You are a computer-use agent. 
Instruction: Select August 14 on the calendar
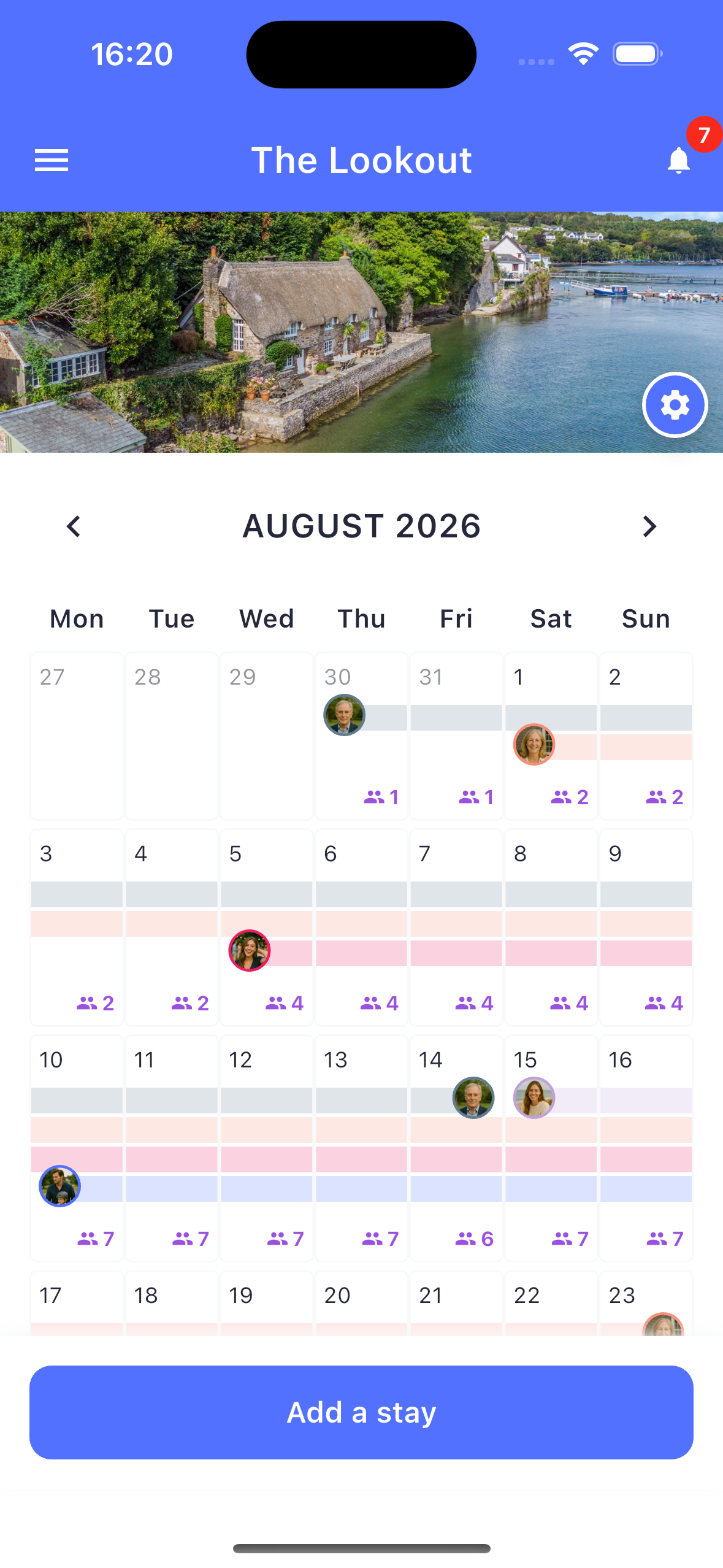coord(456,1147)
